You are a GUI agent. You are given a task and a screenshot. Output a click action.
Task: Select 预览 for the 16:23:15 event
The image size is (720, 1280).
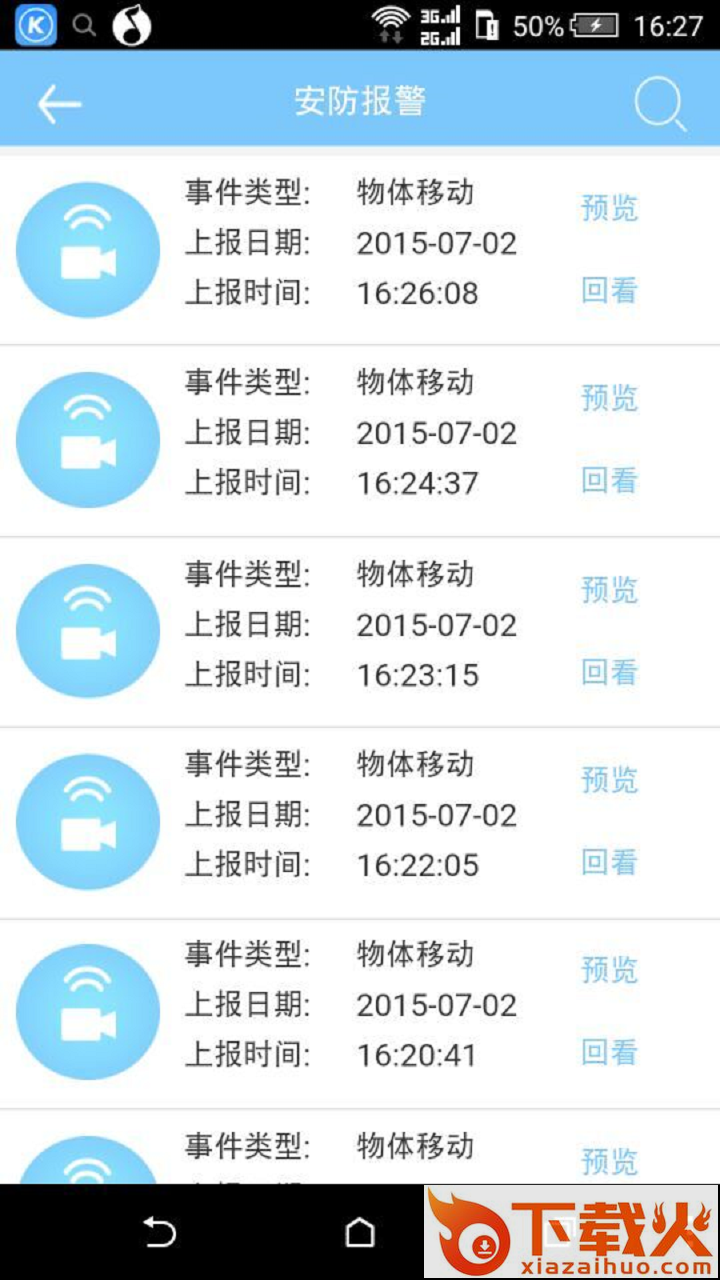(609, 590)
